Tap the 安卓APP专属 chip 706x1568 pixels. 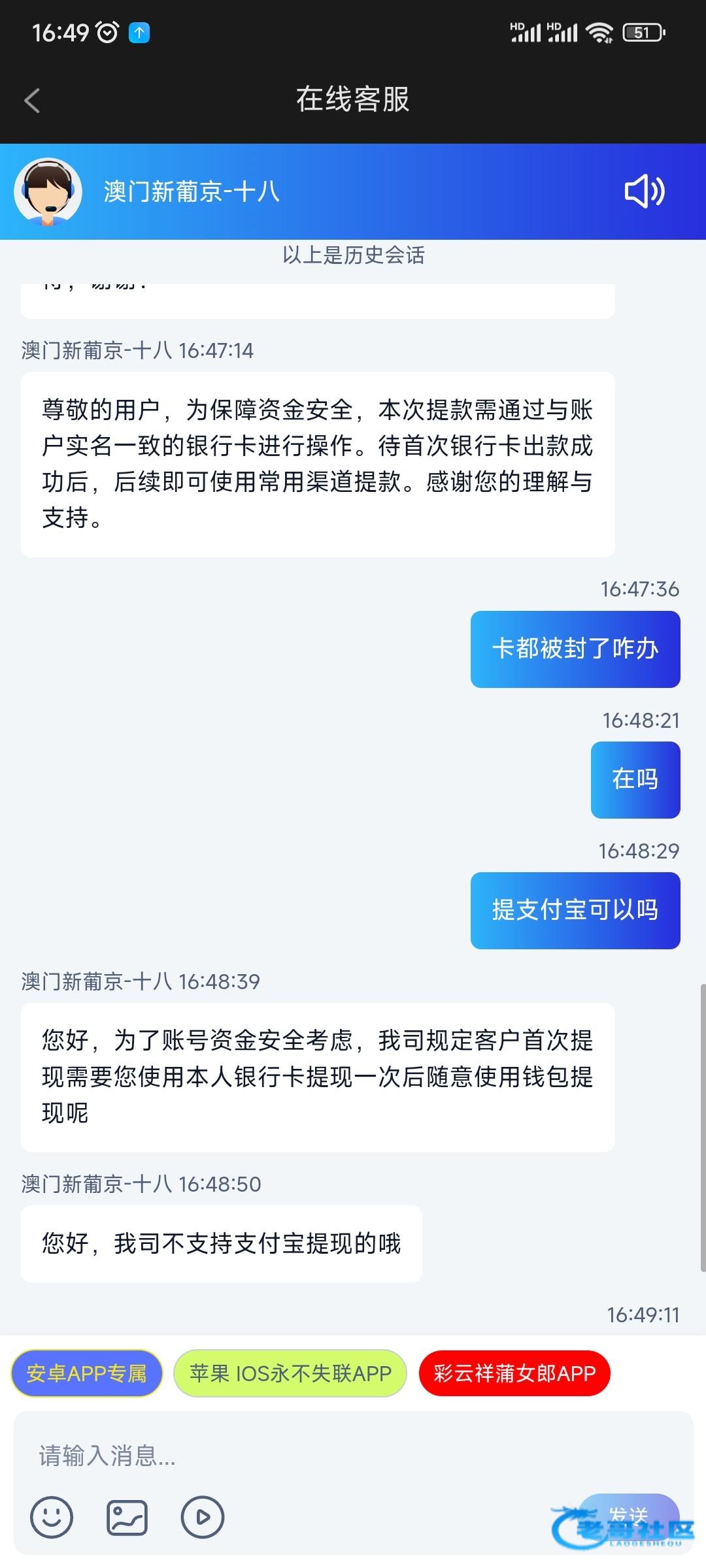pos(87,1373)
